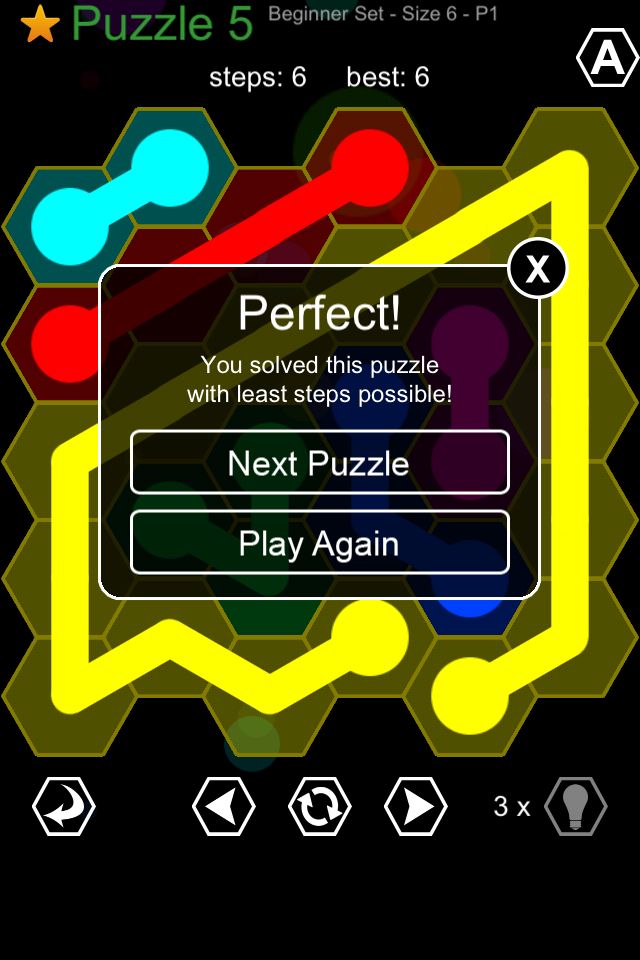
Task: Tap the hexagonal A icon
Action: (x=607, y=60)
